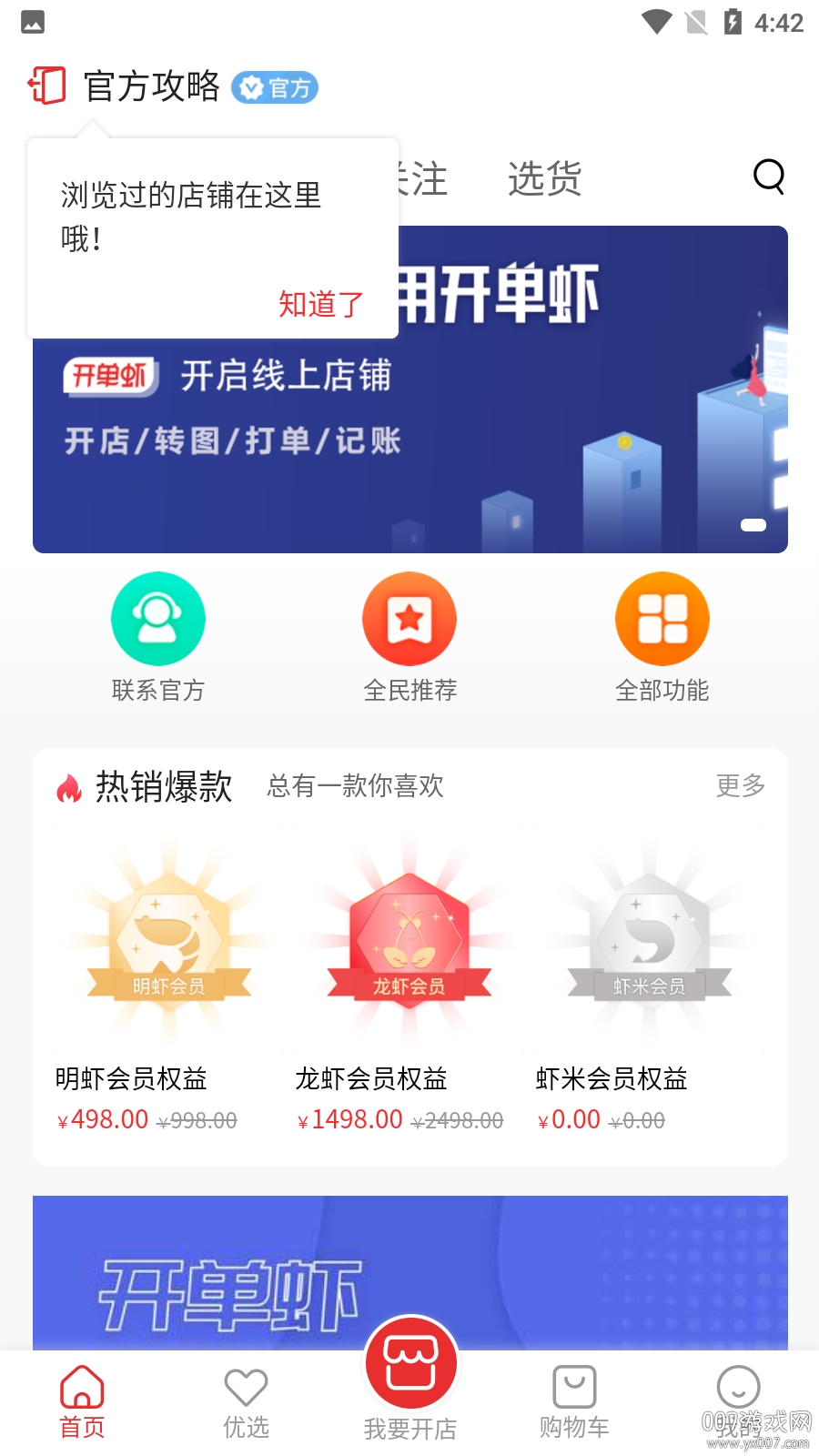Open the 我要开店 store icon

coord(411,1361)
